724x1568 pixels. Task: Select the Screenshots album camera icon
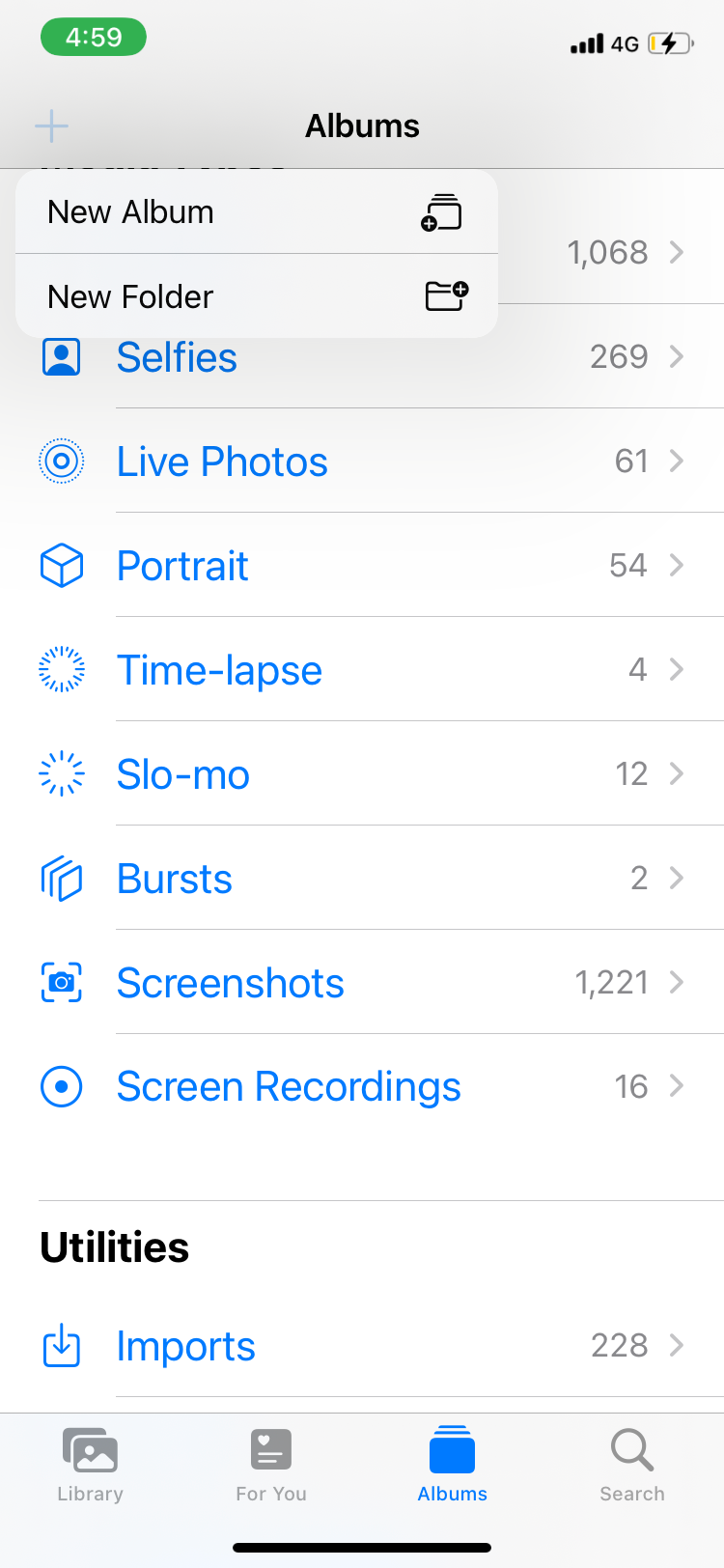pos(61,982)
